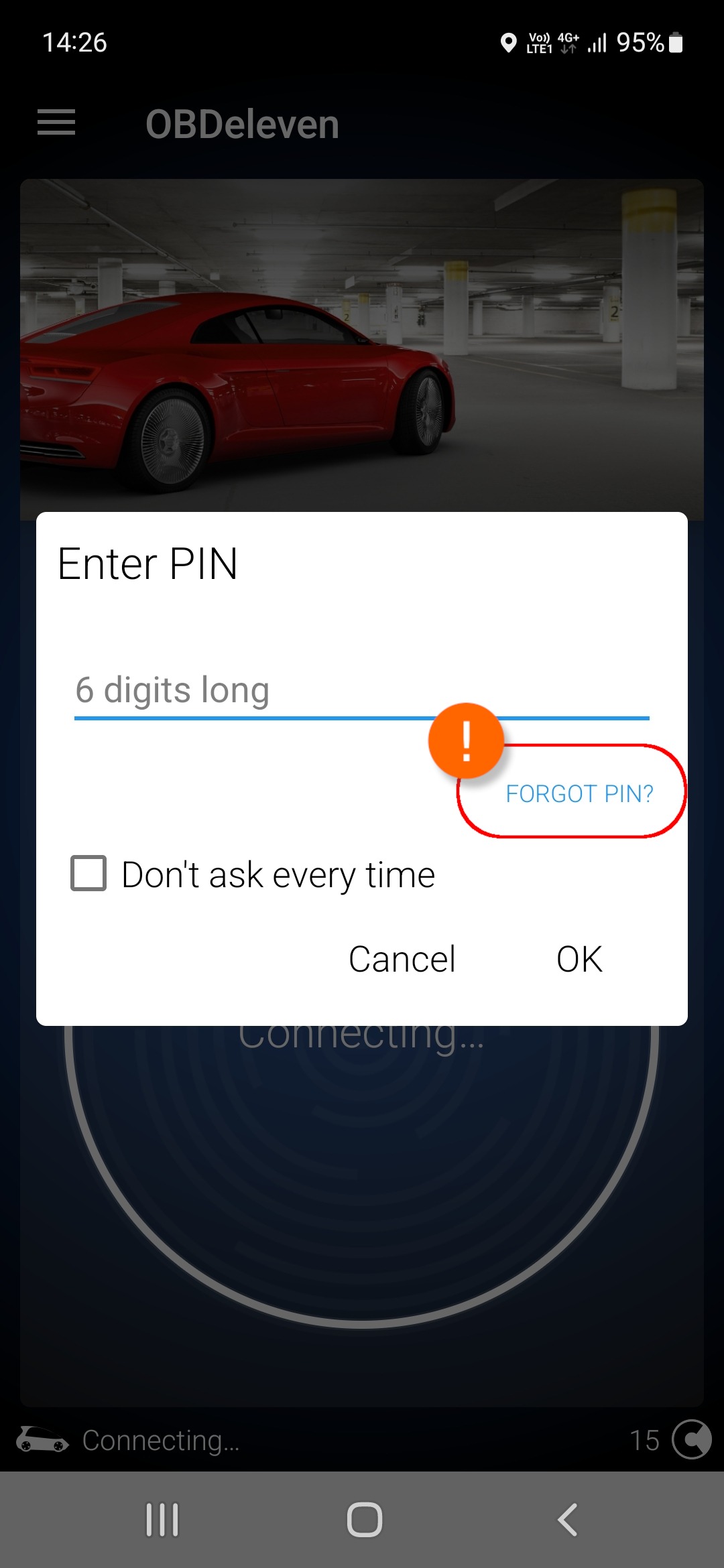Tap the Home button in the navigation bar
Viewport: 724px width, 1568px height.
point(362,1519)
